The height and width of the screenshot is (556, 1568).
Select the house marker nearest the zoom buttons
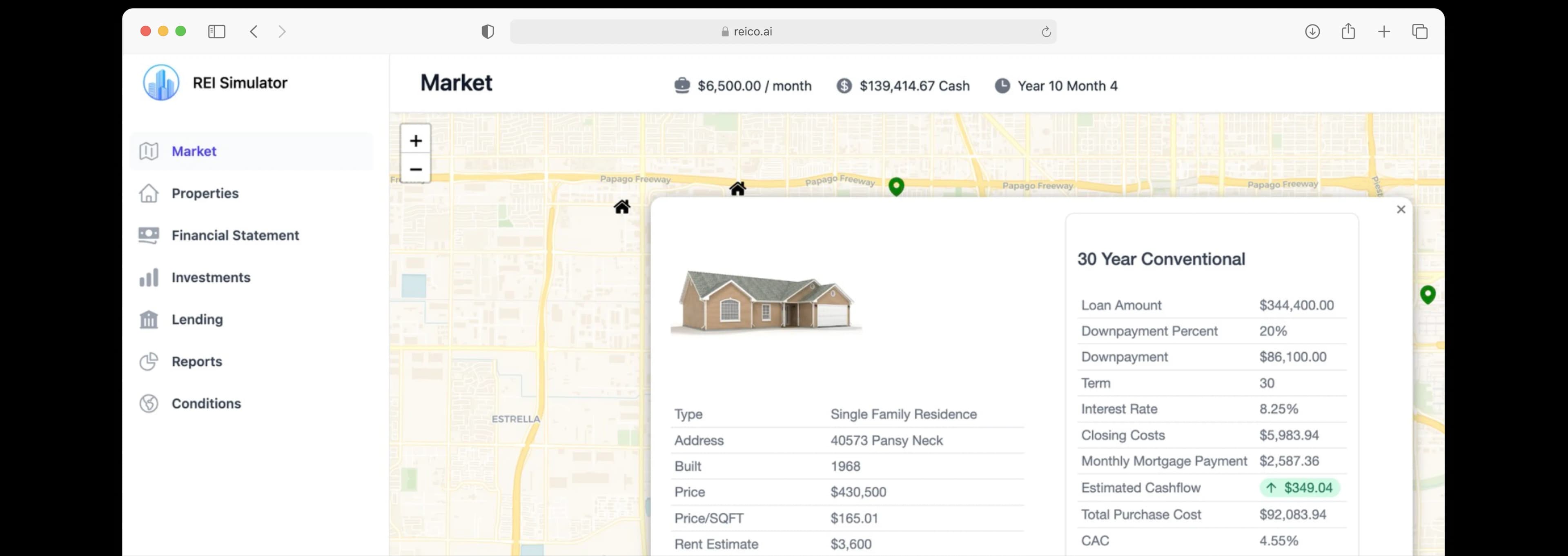[621, 207]
